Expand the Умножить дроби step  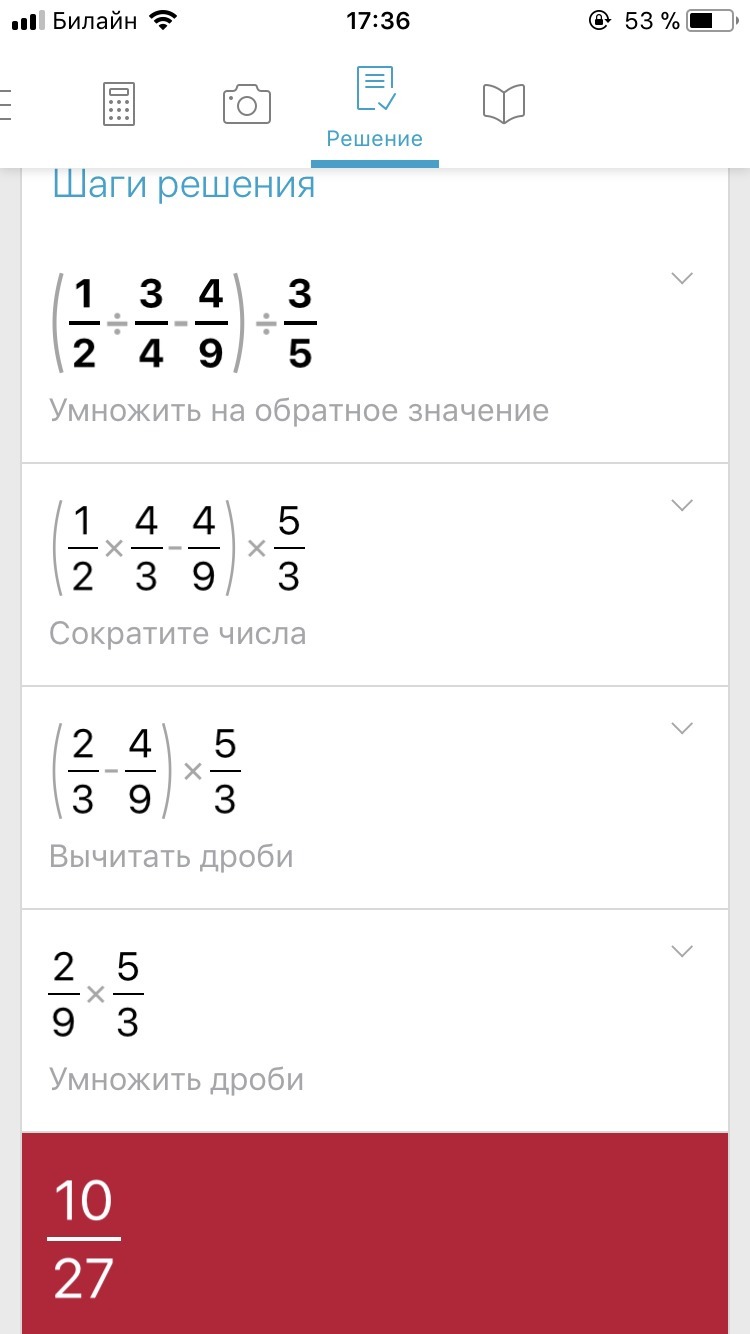(x=682, y=951)
